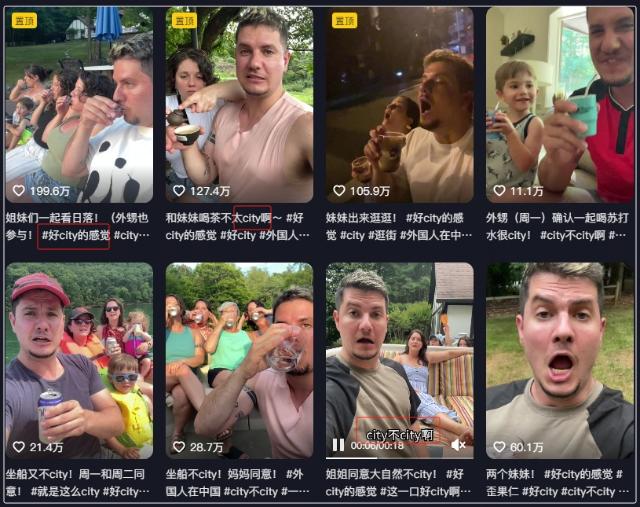Unmute the previewing video's sound
The width and height of the screenshot is (640, 507).
(458, 445)
